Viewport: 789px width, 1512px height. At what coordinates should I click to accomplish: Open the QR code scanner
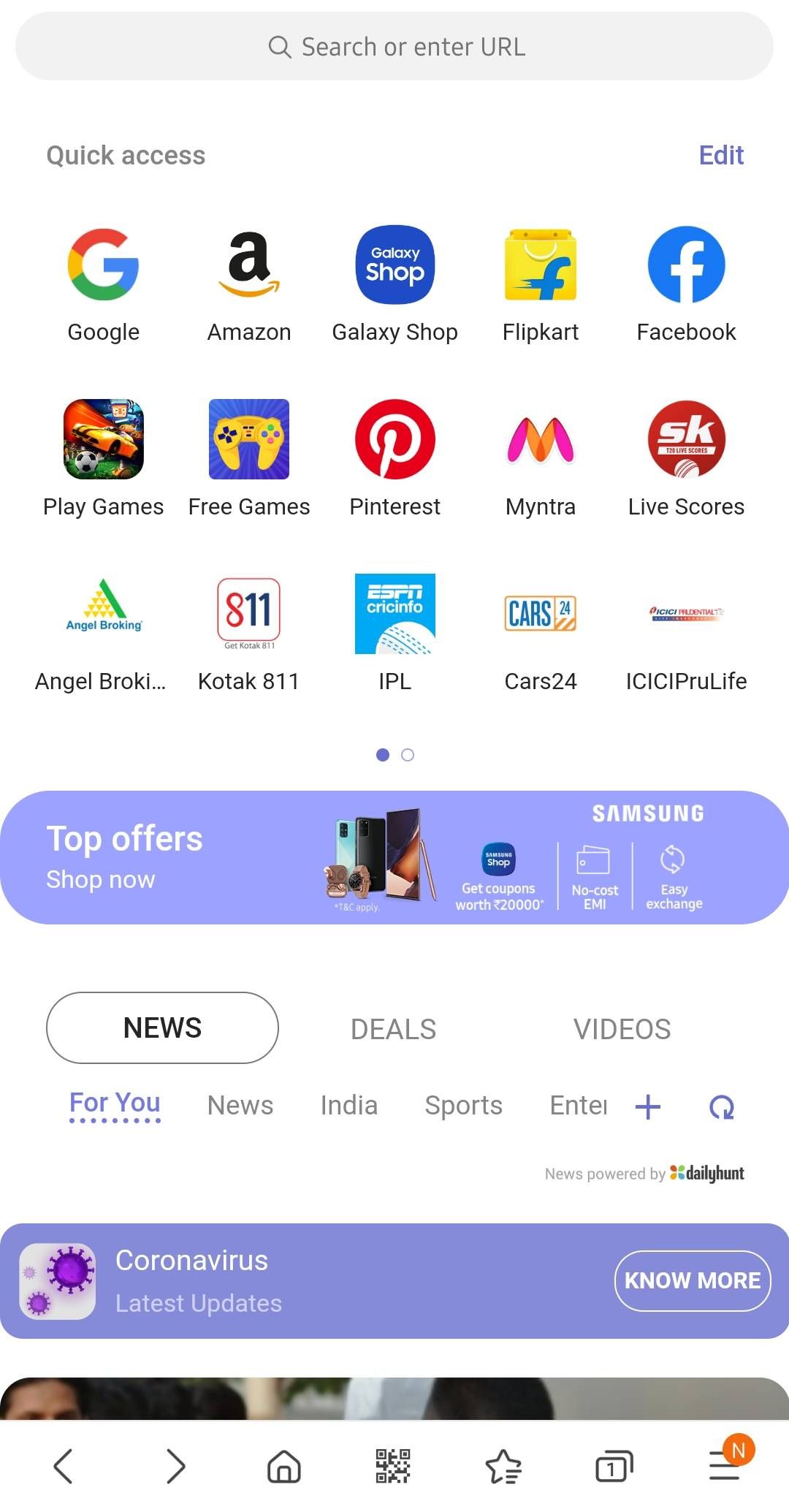coord(393,1466)
